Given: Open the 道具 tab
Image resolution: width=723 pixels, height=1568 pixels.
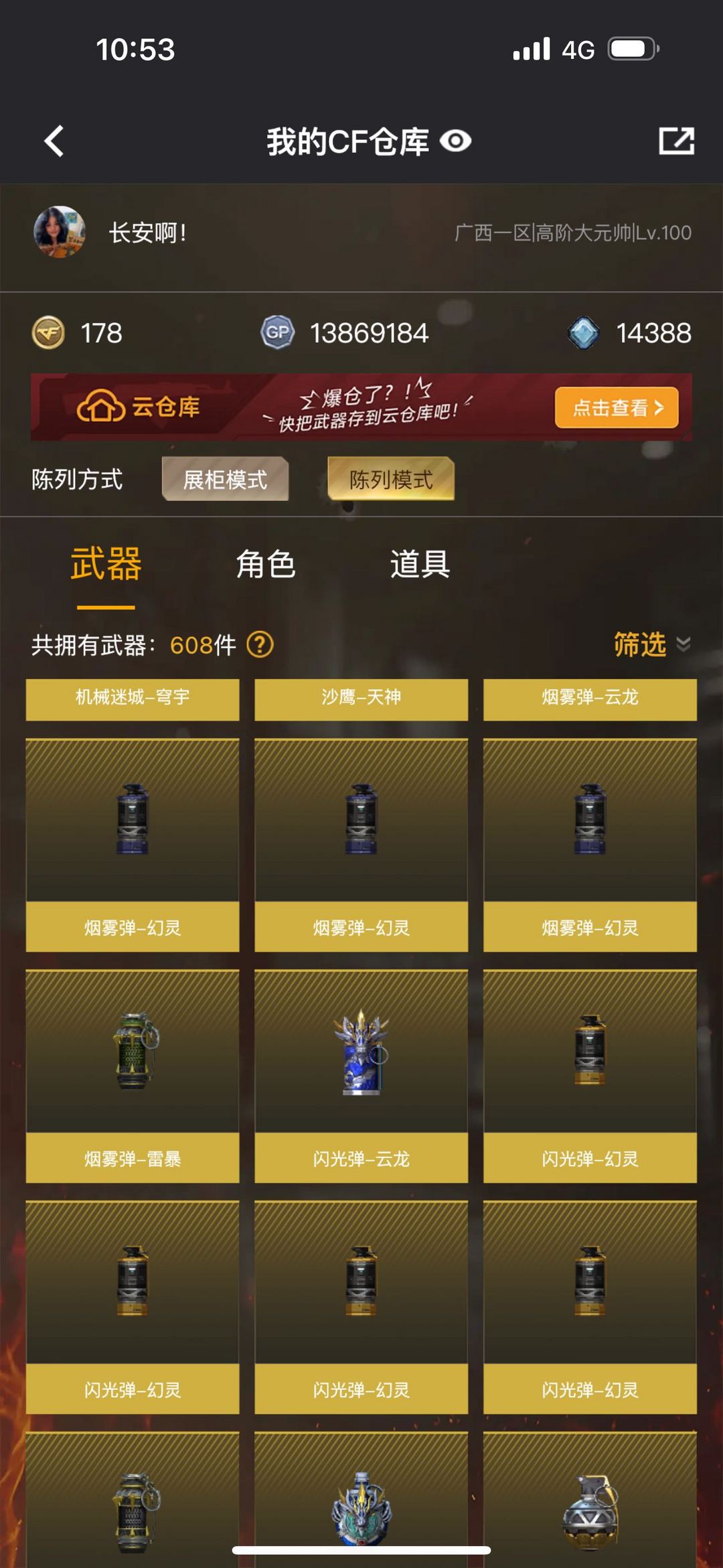Looking at the screenshot, I should click(420, 564).
